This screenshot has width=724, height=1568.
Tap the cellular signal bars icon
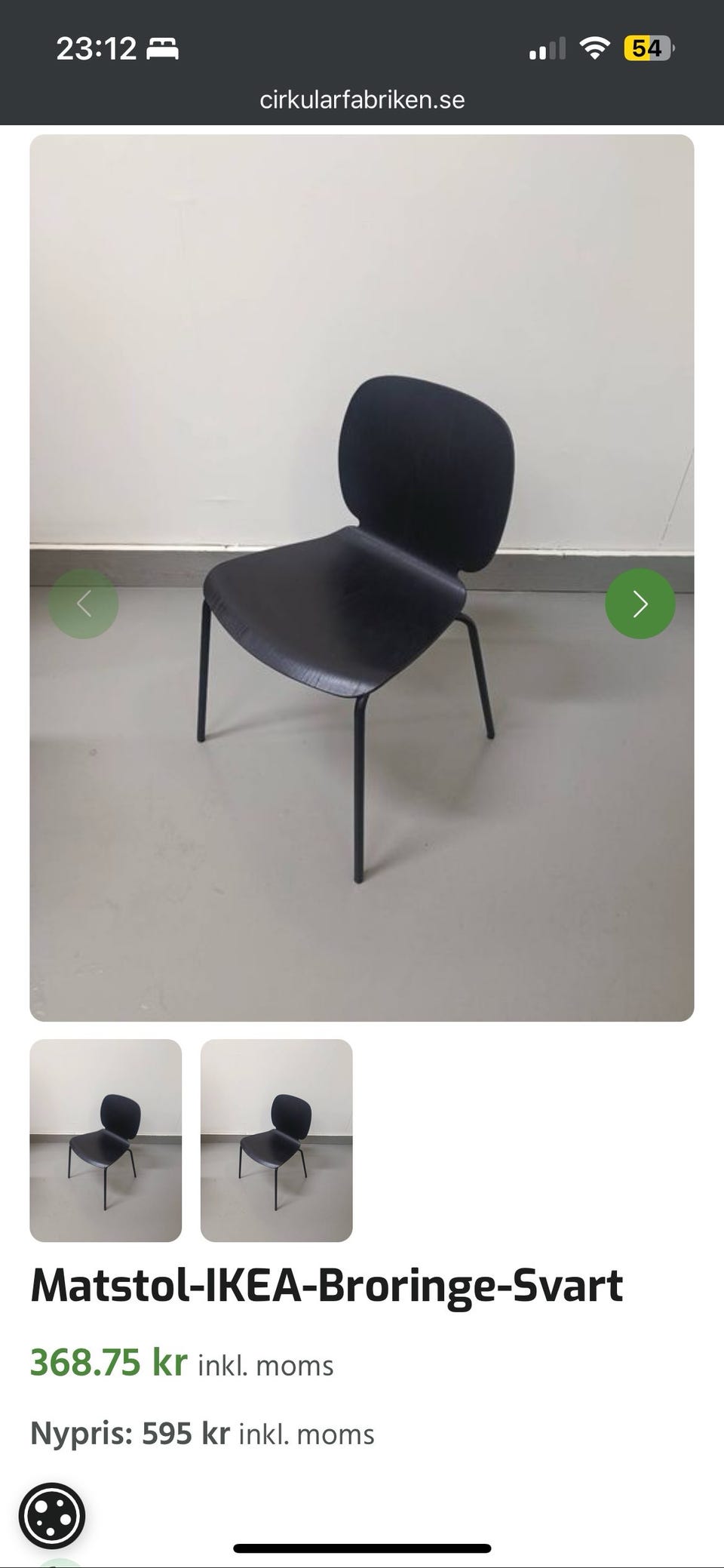[548, 47]
